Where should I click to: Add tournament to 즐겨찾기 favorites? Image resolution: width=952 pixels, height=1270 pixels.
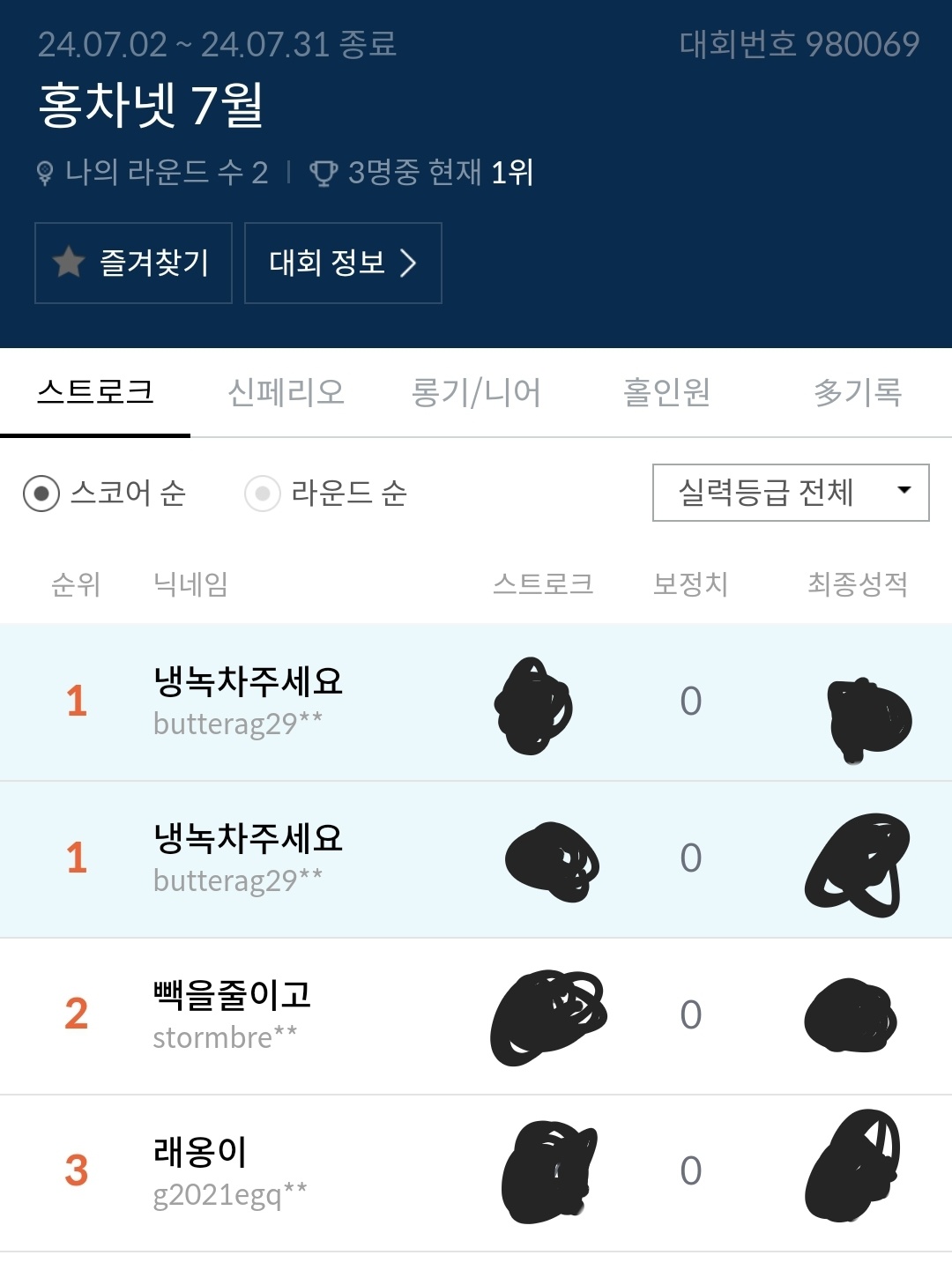point(133,263)
